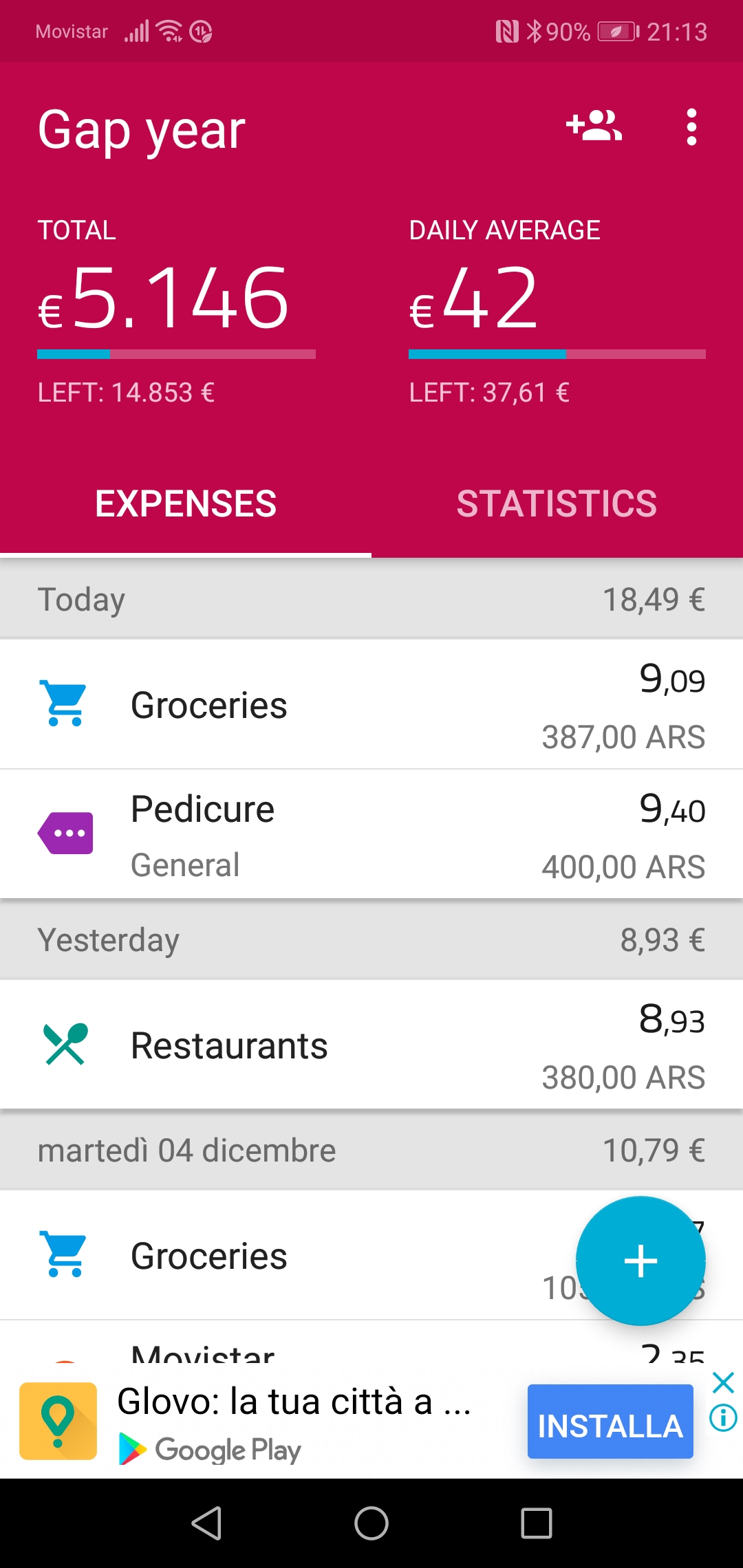Go back with system back button
The image size is (743, 1568).
coord(206,1523)
